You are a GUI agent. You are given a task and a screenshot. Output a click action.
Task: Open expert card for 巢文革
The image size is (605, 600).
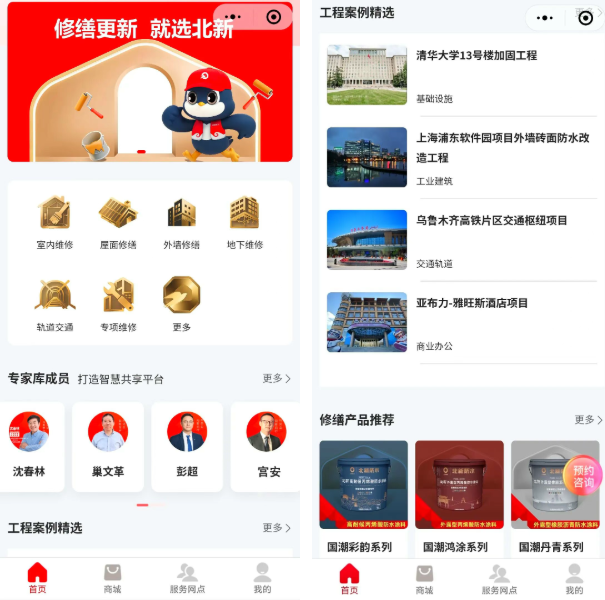tap(107, 446)
